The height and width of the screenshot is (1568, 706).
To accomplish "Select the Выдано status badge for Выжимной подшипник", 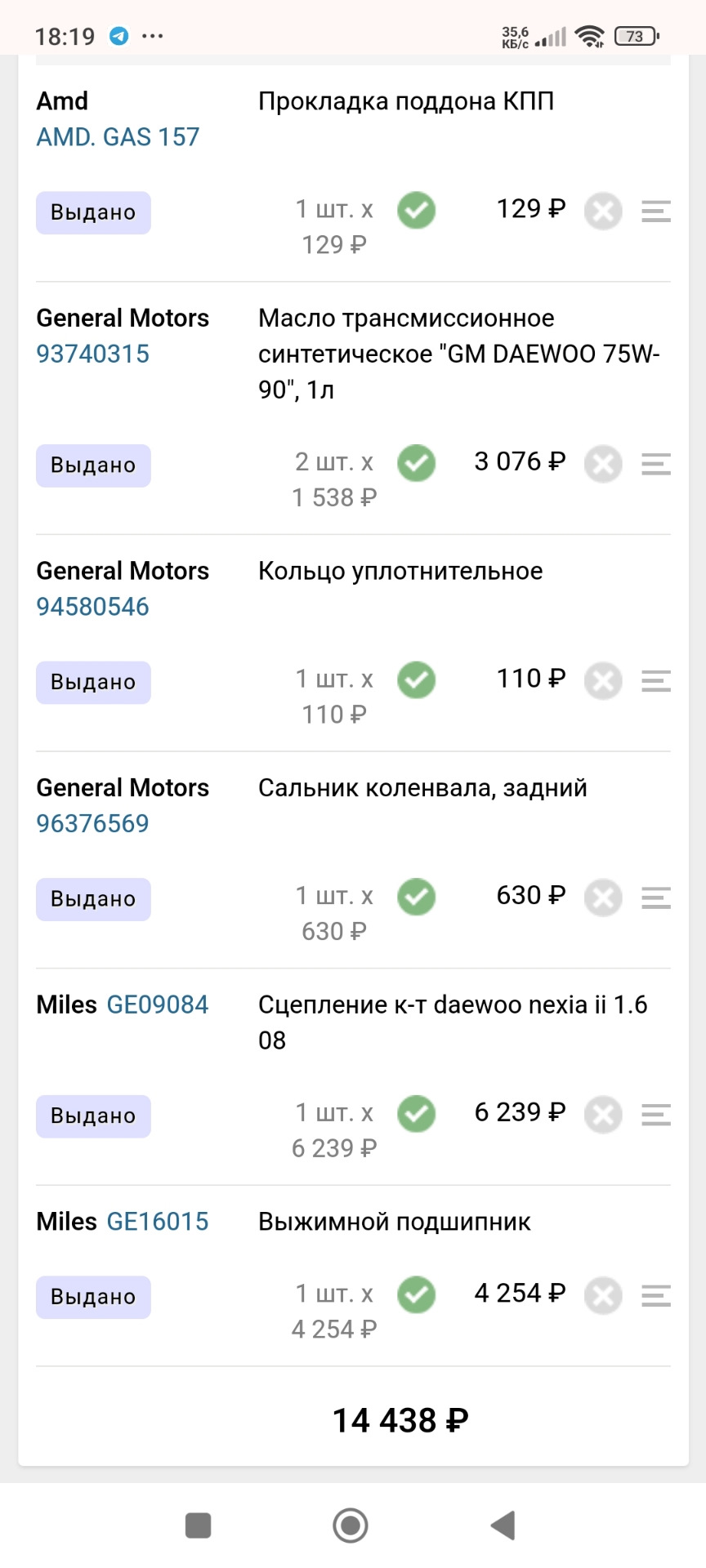I will click(x=92, y=1296).
